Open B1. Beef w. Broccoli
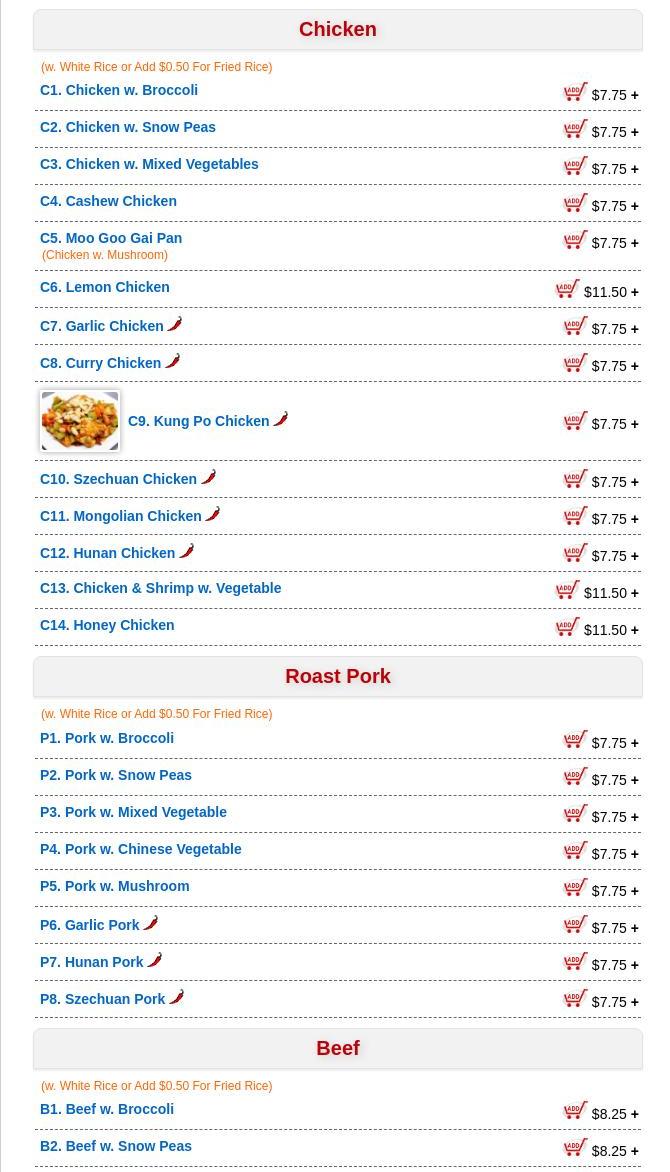670x1172 pixels. coord(107,1109)
